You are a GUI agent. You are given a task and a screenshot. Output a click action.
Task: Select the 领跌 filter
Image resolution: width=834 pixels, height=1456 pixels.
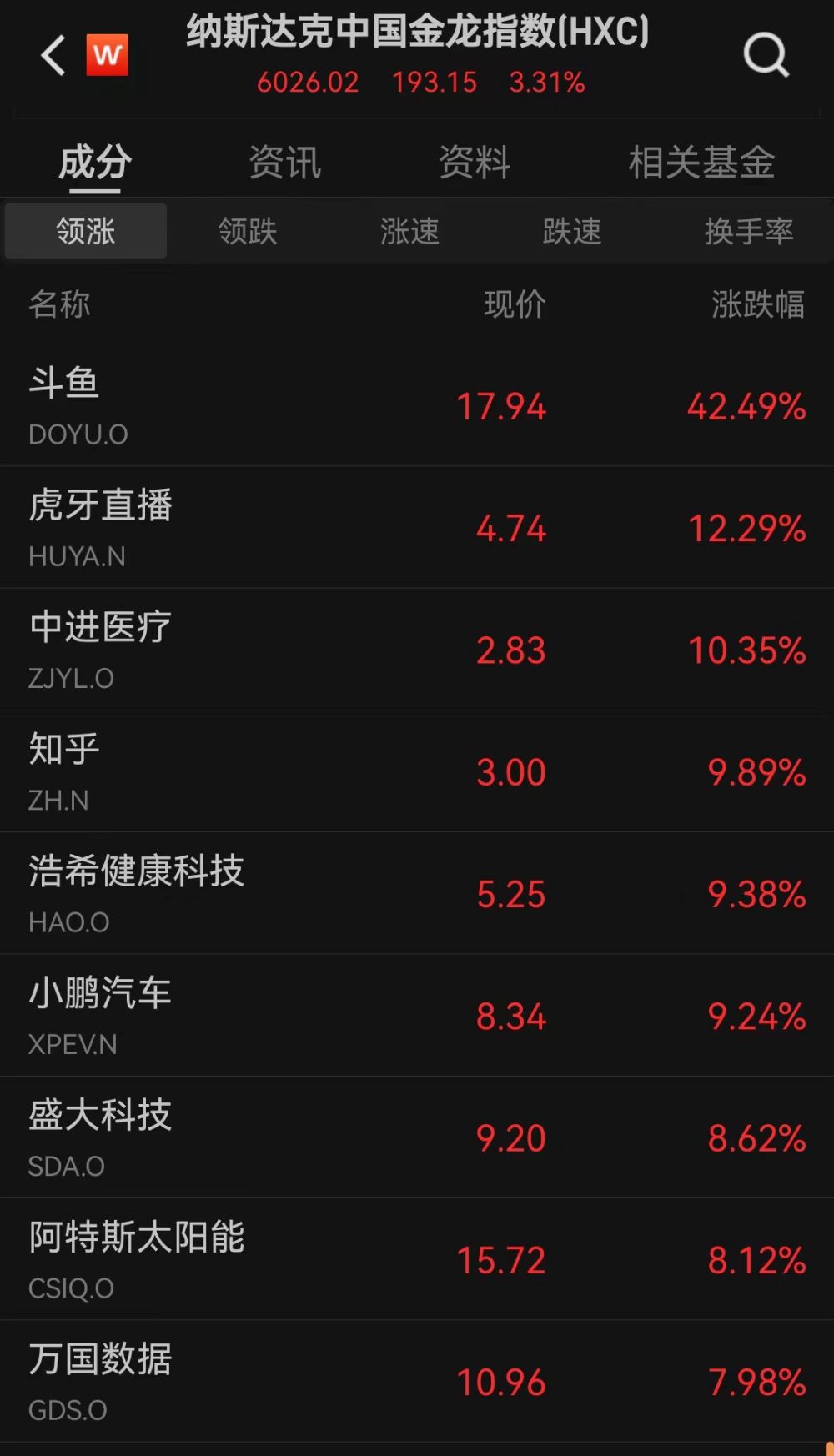[248, 231]
